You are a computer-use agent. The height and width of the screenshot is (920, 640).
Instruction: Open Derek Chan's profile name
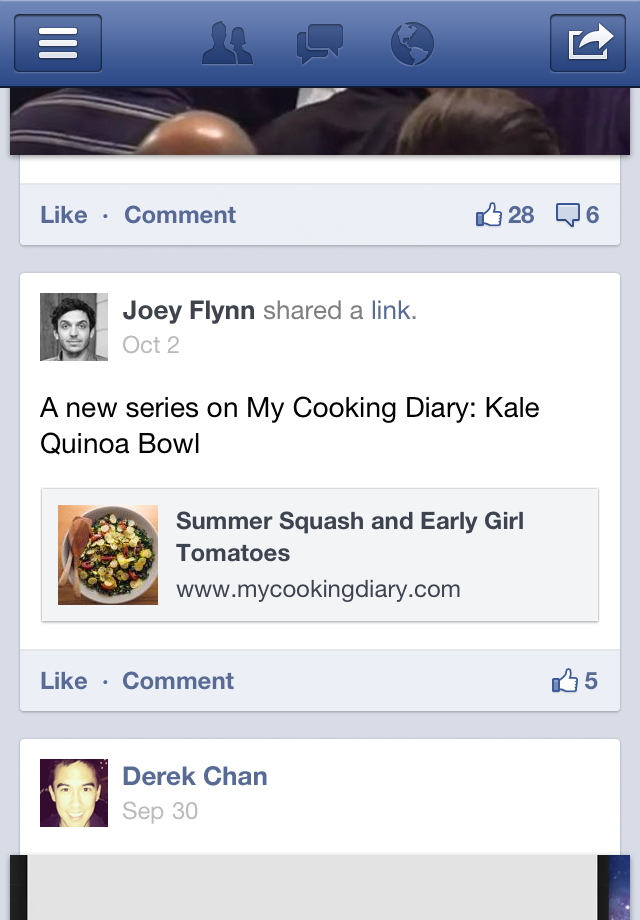195,777
